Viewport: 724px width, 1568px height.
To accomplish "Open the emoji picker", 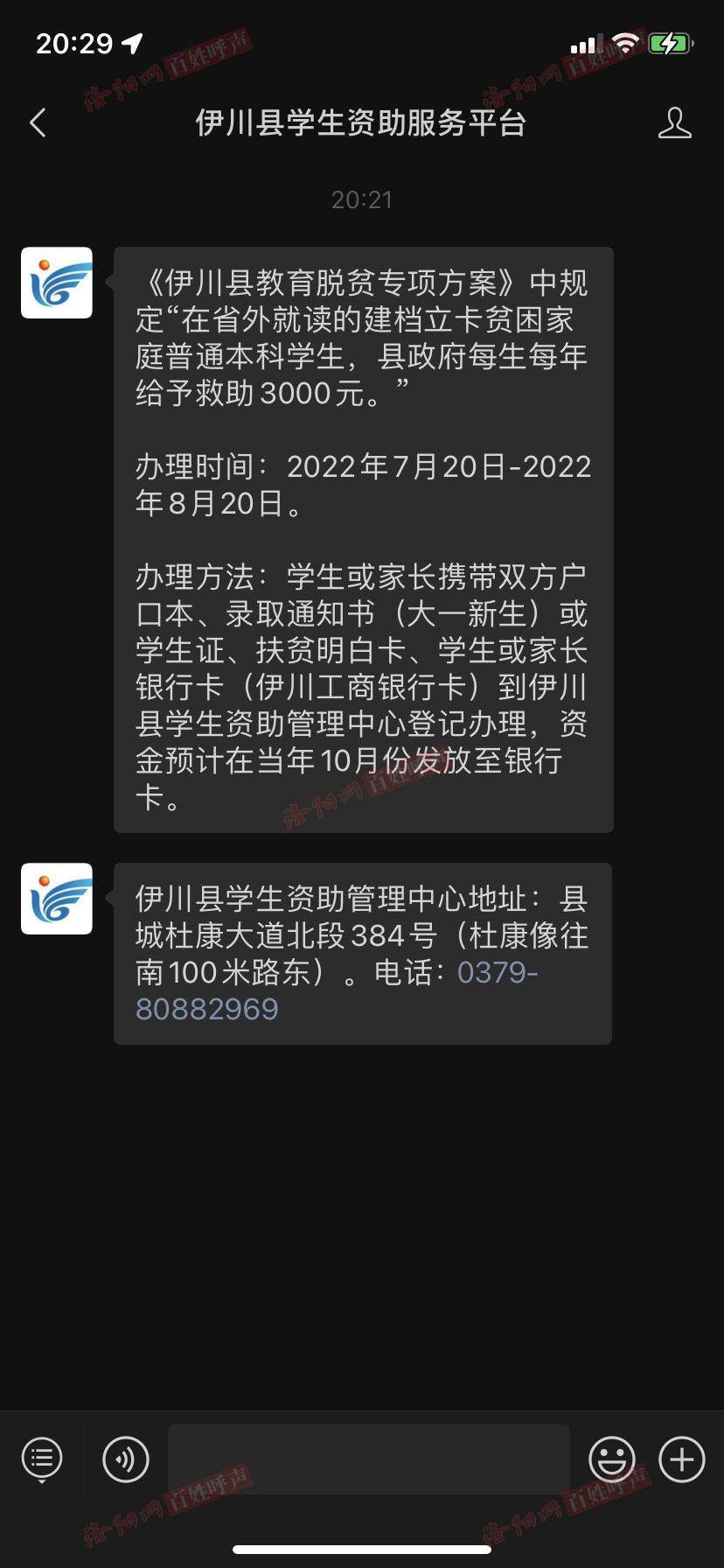I will 612,1459.
